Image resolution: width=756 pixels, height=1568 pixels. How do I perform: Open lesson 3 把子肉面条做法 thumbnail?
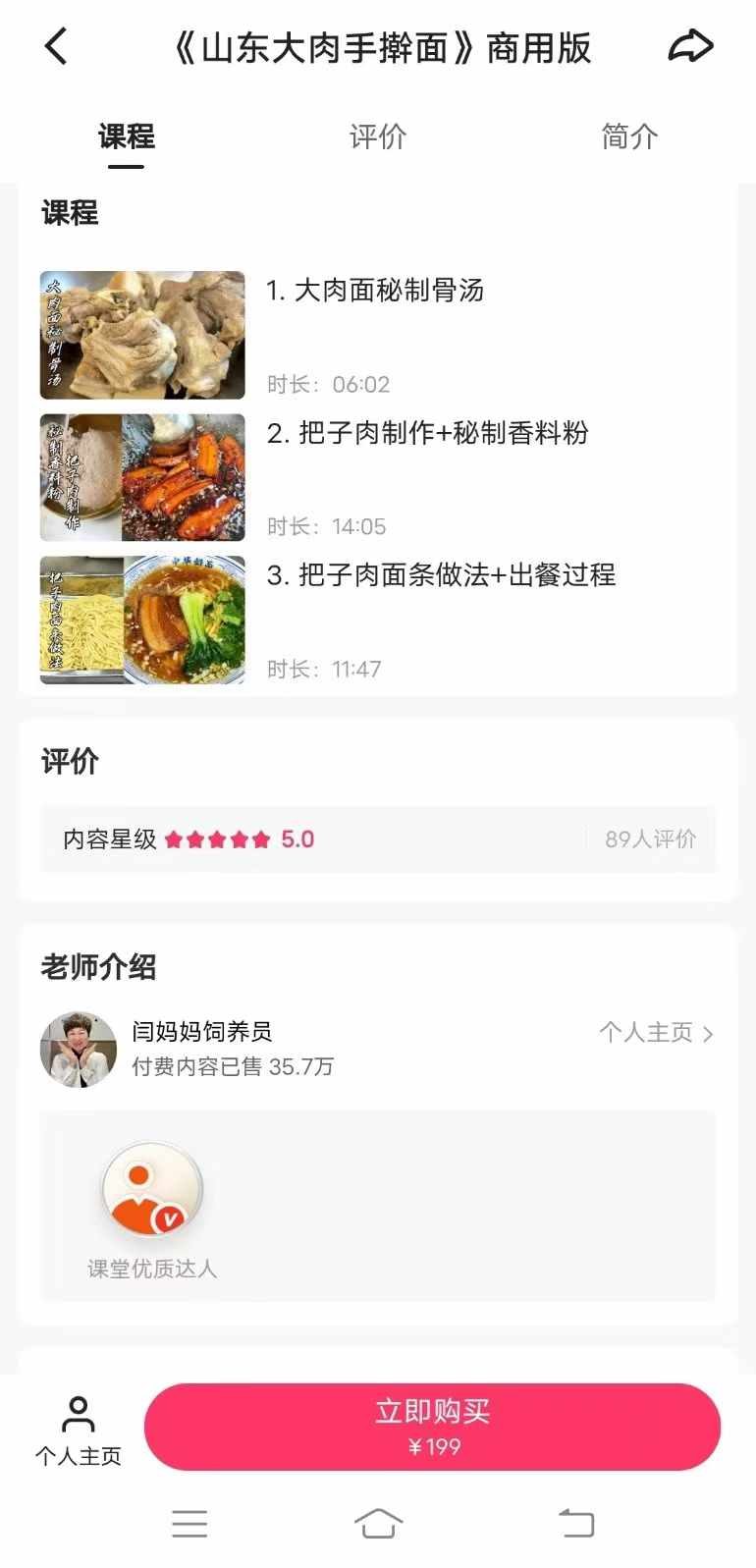[141, 621]
